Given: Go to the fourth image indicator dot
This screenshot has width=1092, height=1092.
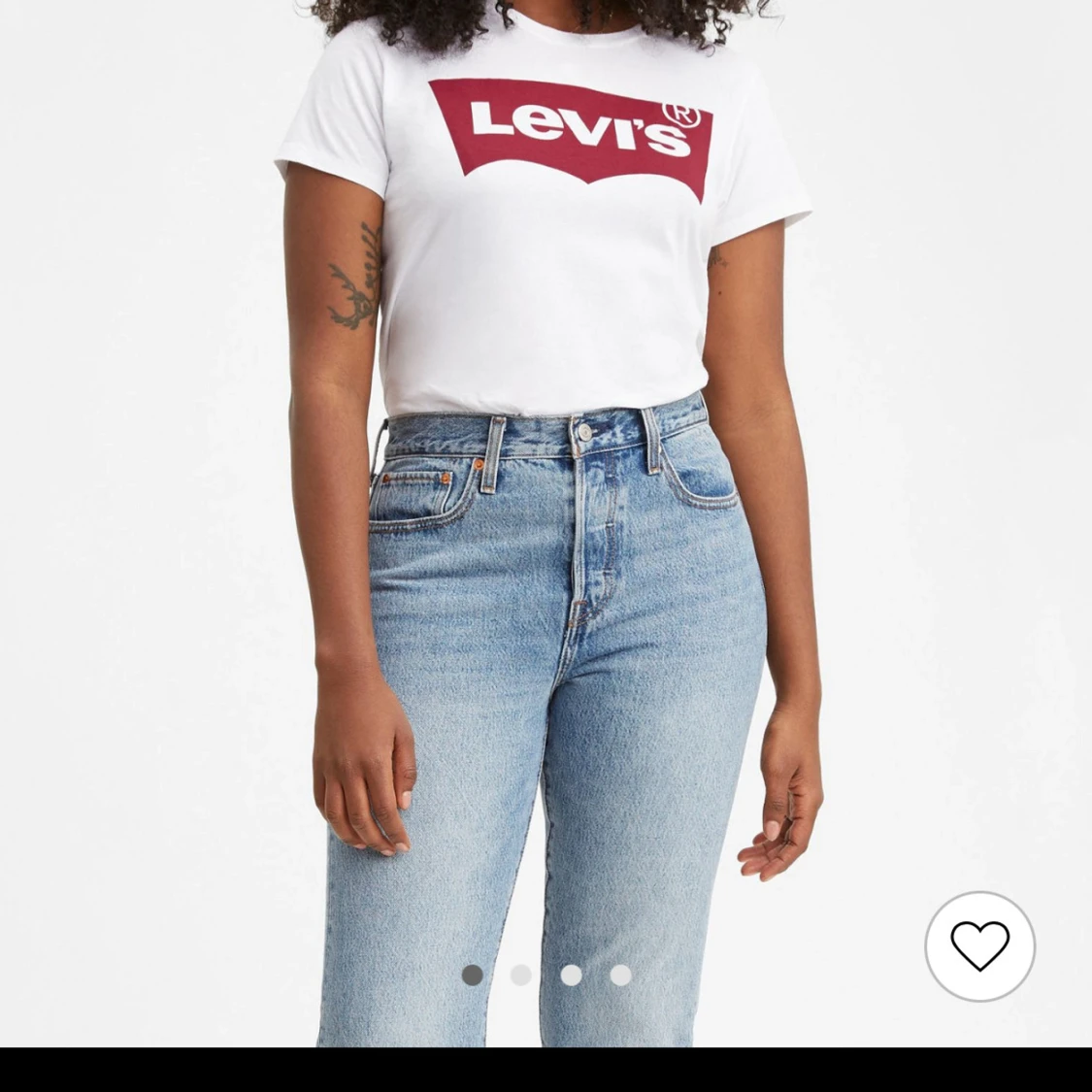Looking at the screenshot, I should click(620, 975).
